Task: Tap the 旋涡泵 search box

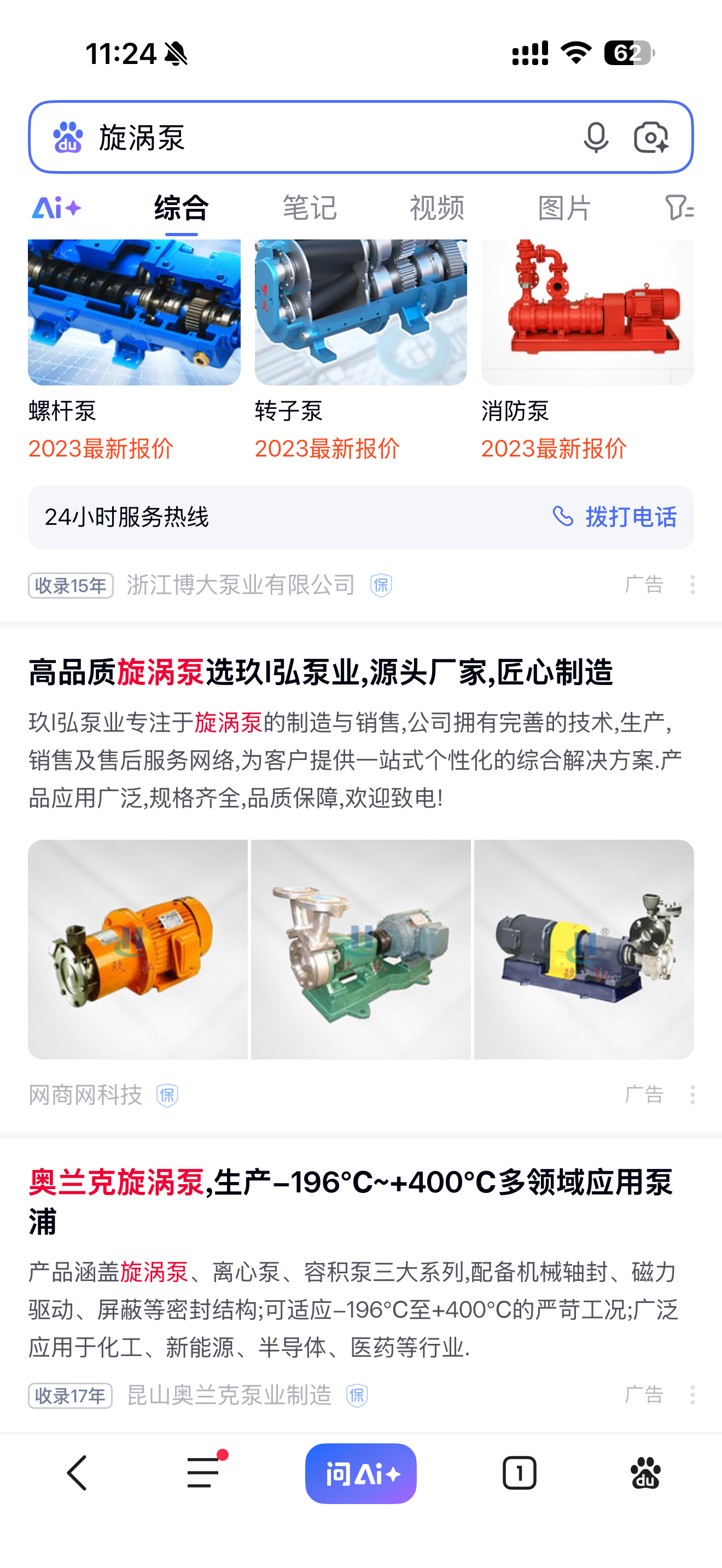Action: tap(329, 137)
